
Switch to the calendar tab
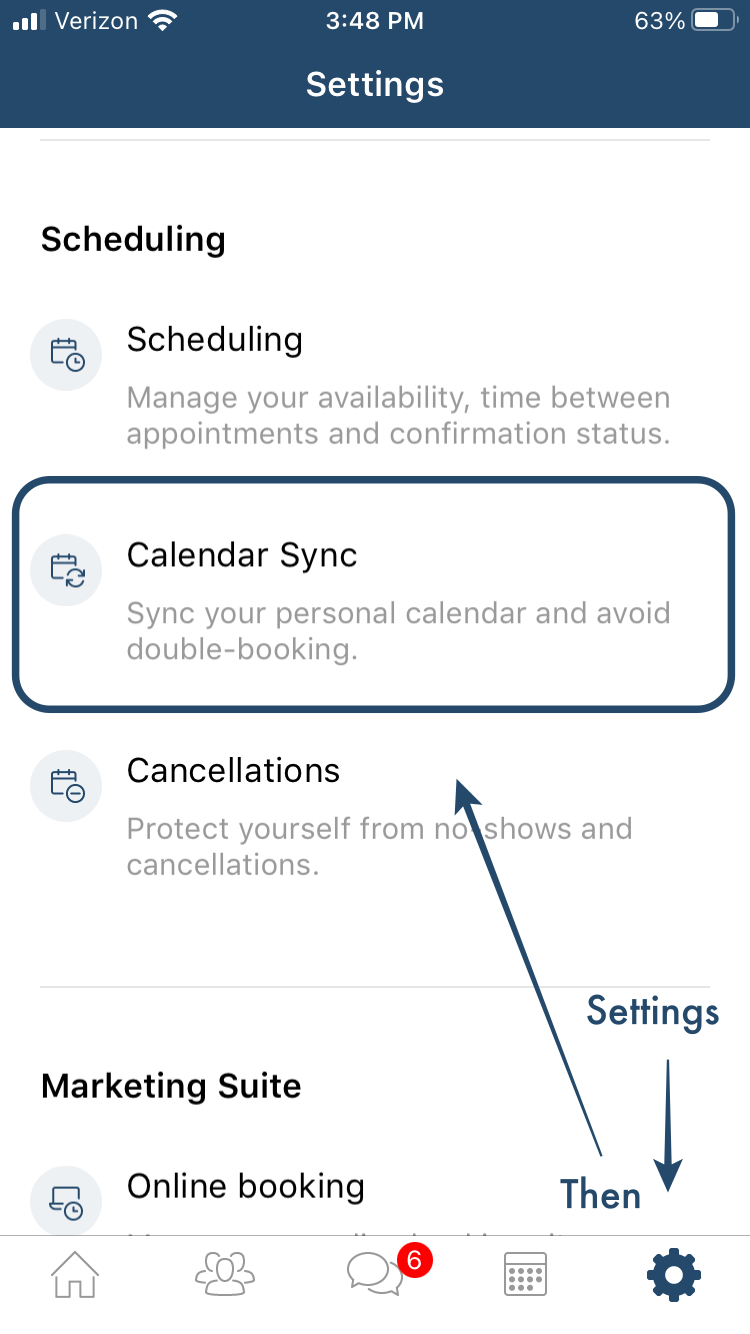pos(524,1275)
